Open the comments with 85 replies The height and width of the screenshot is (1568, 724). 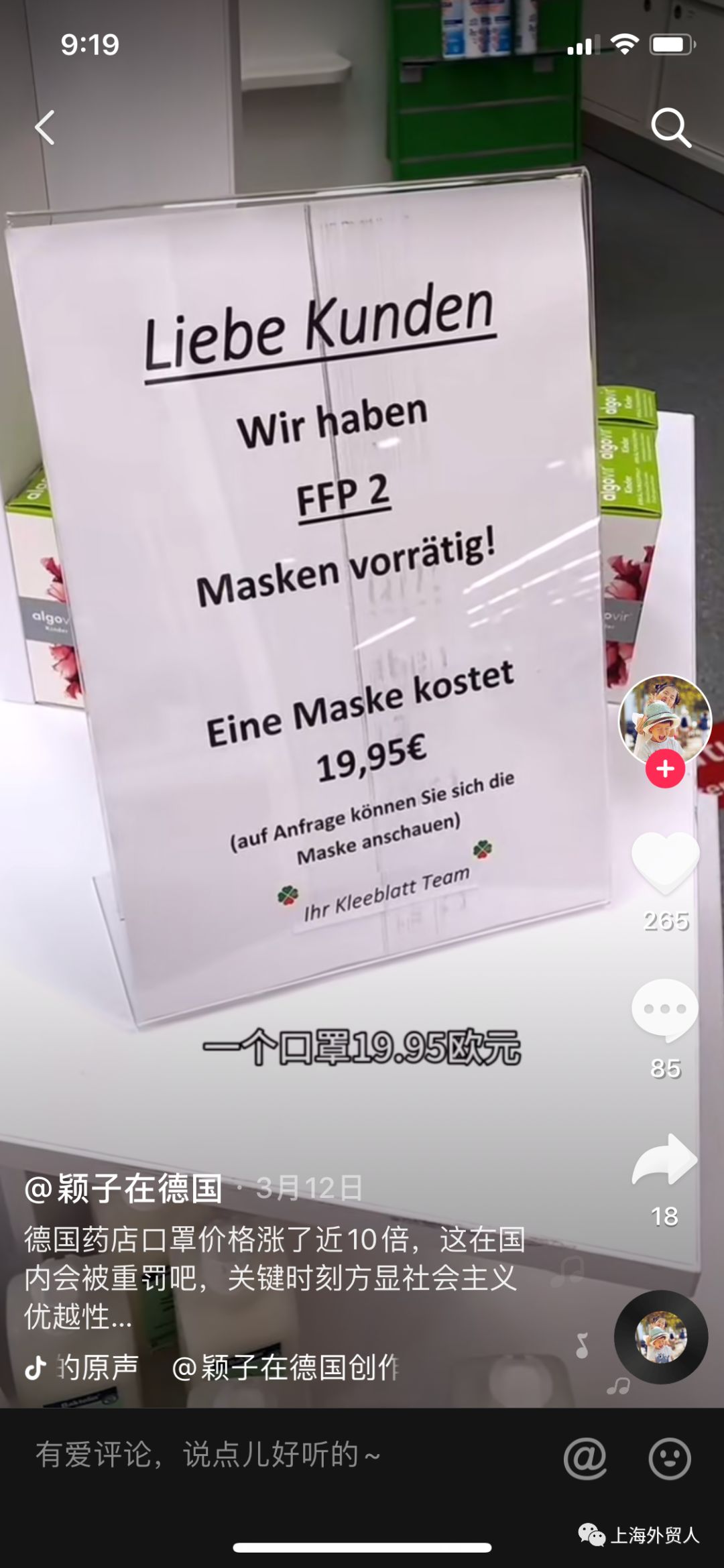665,1010
